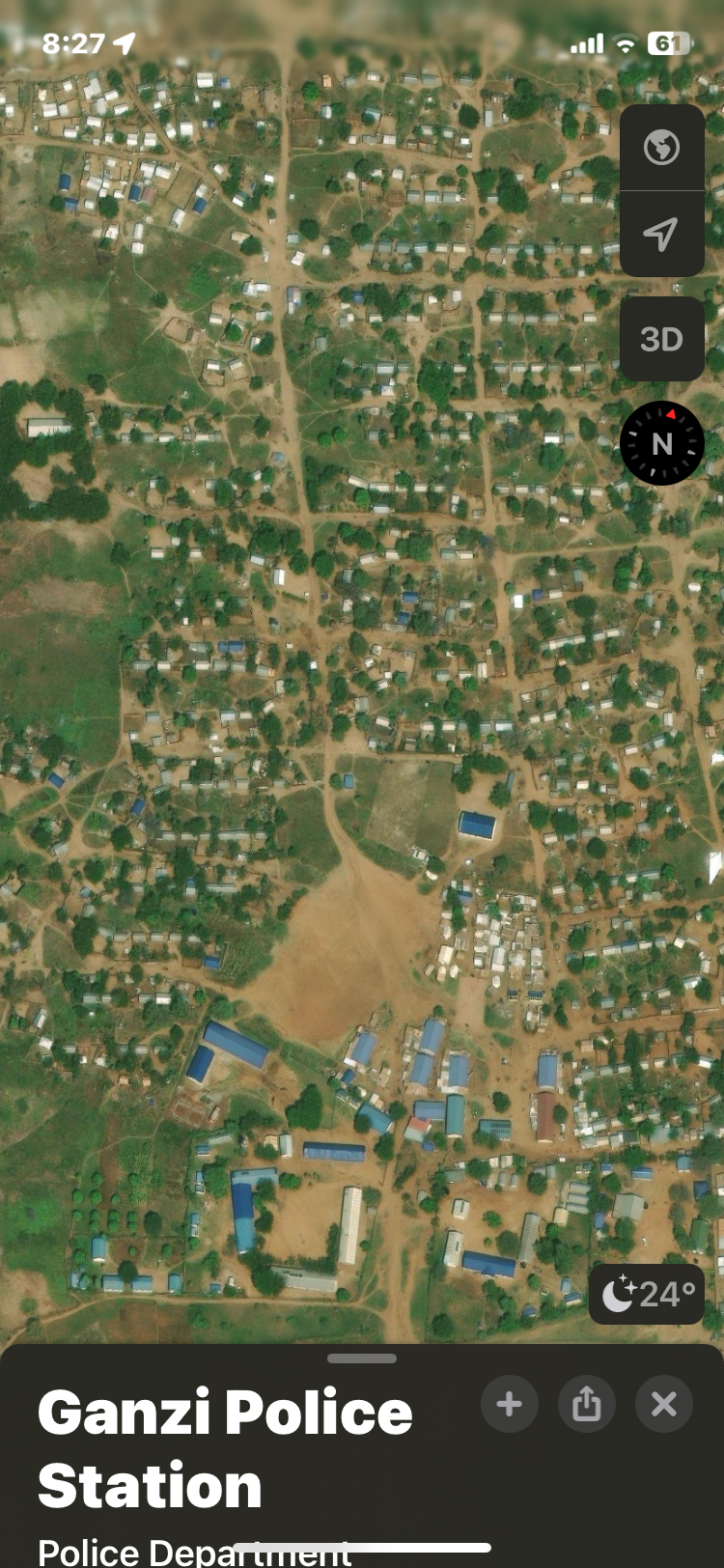Viewport: 724px width, 1568px height.
Task: Close the Ganzi Police Station card
Action: (x=664, y=1403)
